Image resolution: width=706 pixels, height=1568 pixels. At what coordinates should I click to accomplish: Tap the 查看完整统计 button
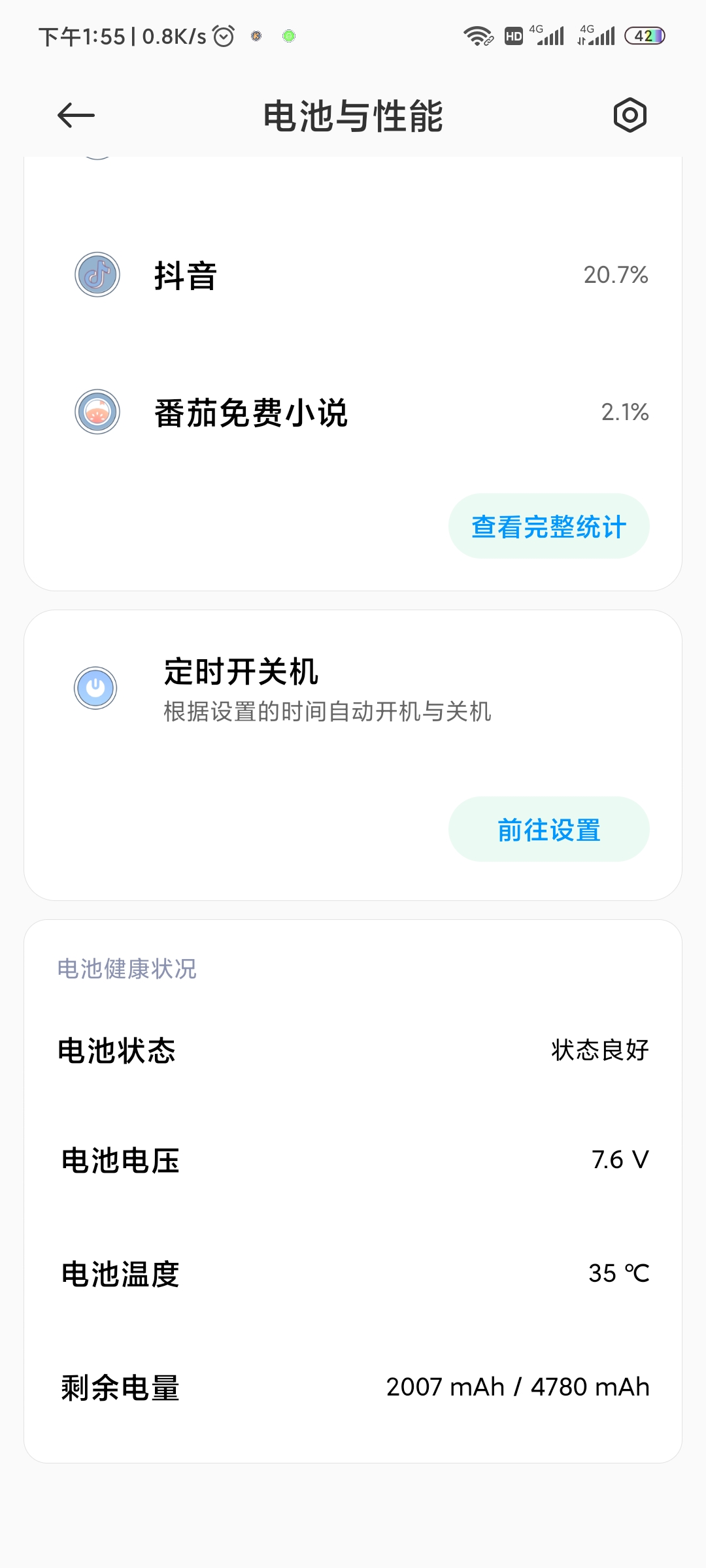coord(549,526)
